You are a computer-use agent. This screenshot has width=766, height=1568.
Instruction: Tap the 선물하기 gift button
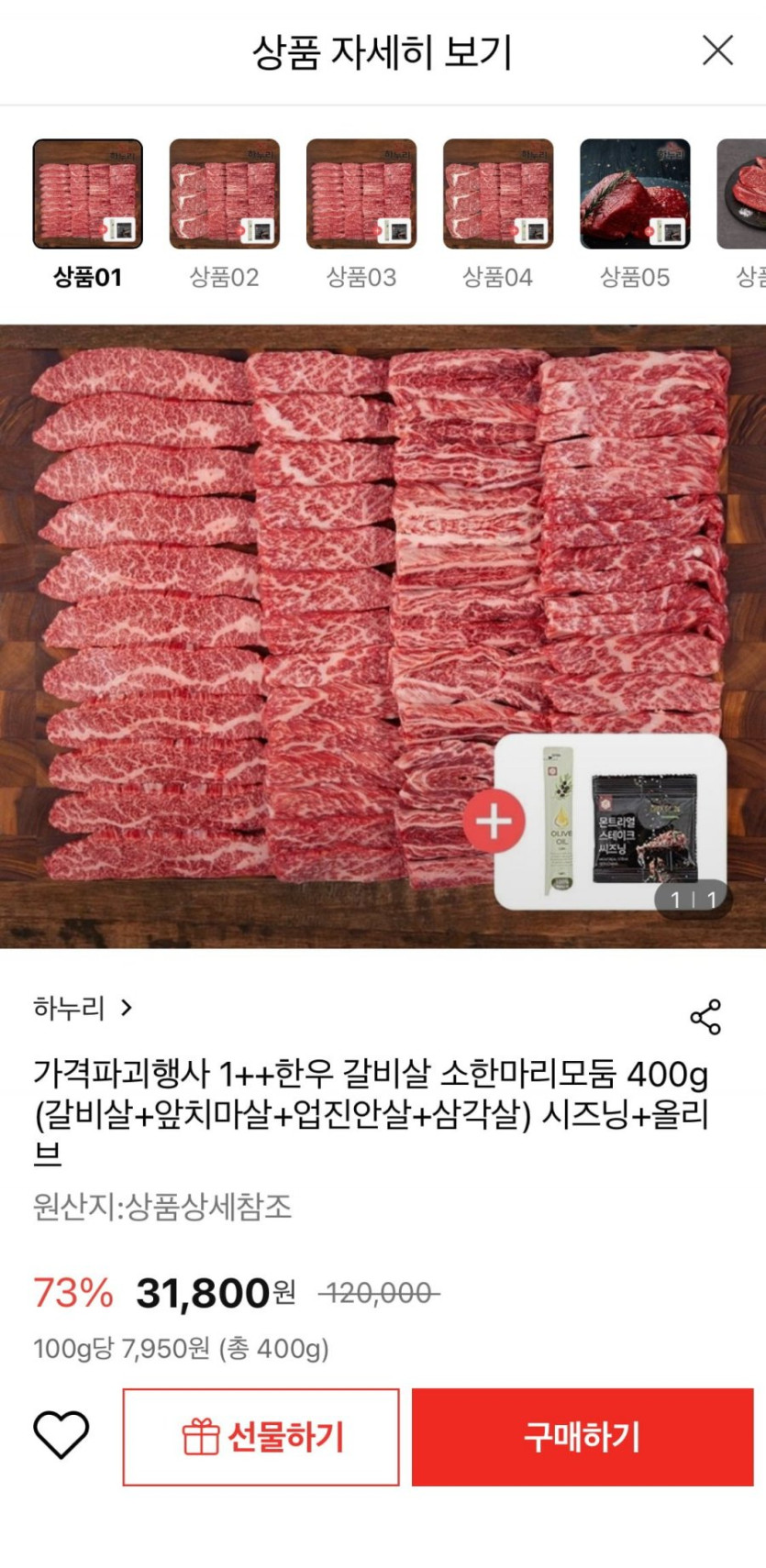[261, 1437]
